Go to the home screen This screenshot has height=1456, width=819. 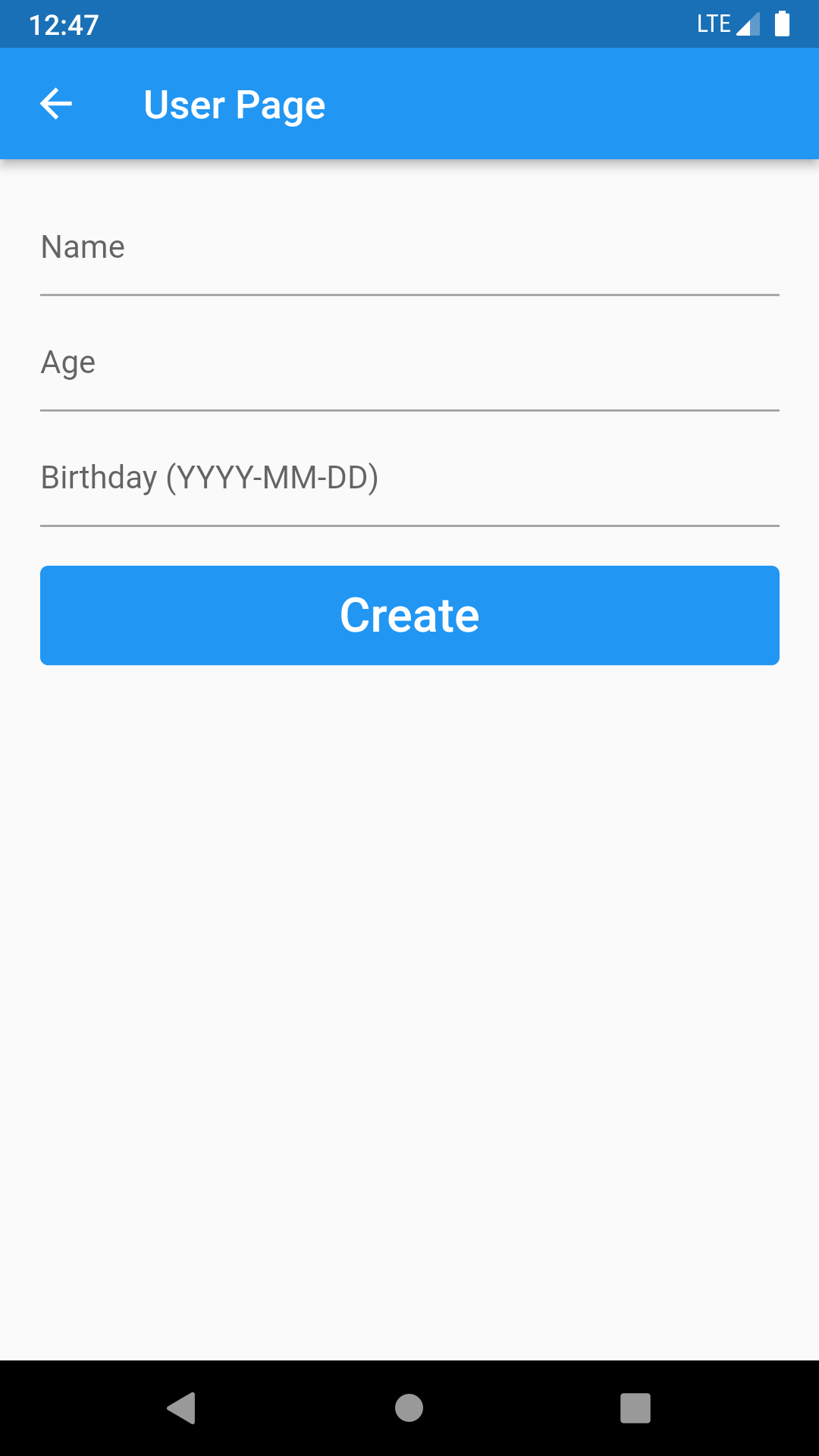[409, 1408]
